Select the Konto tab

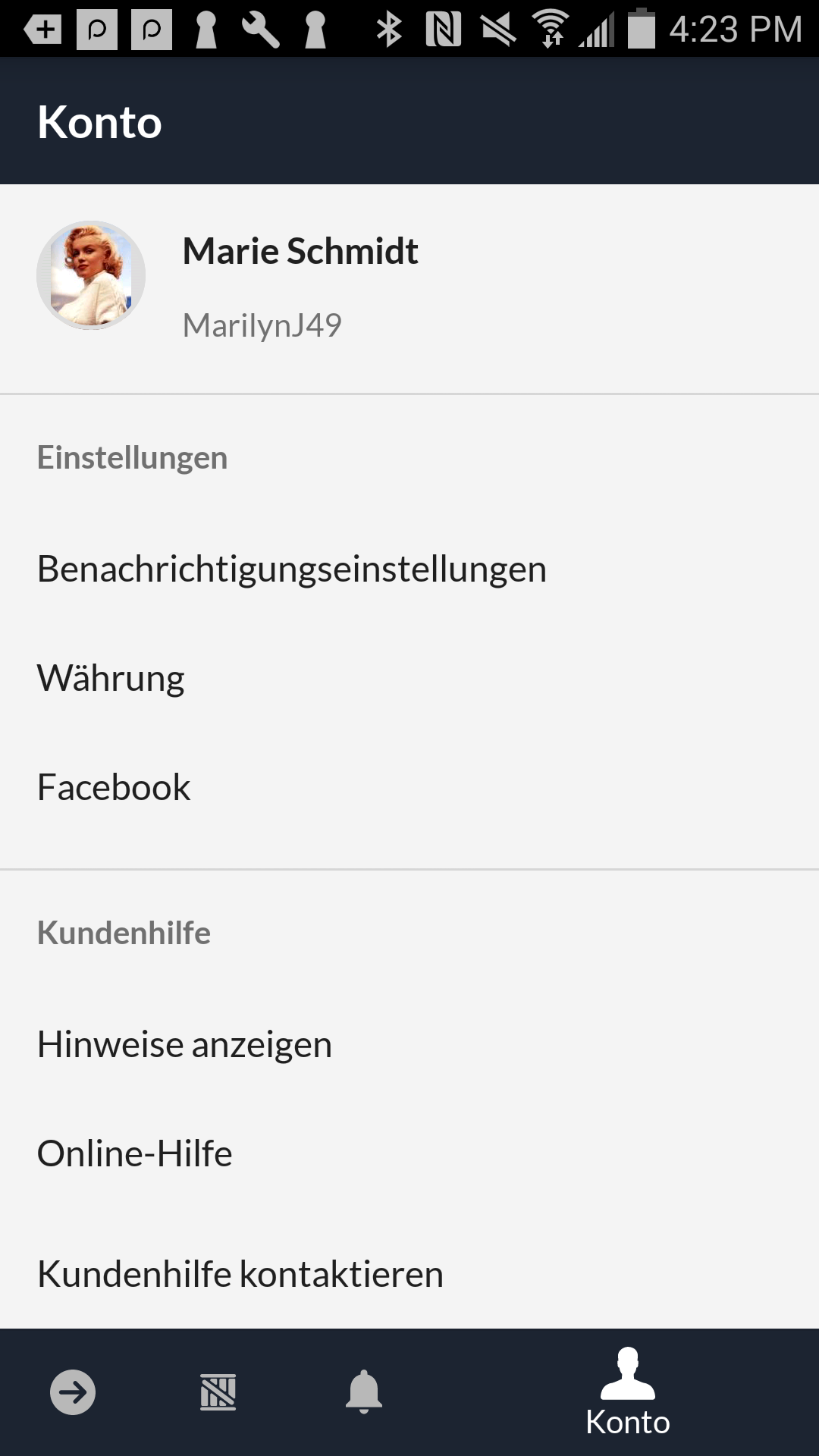tap(628, 1392)
